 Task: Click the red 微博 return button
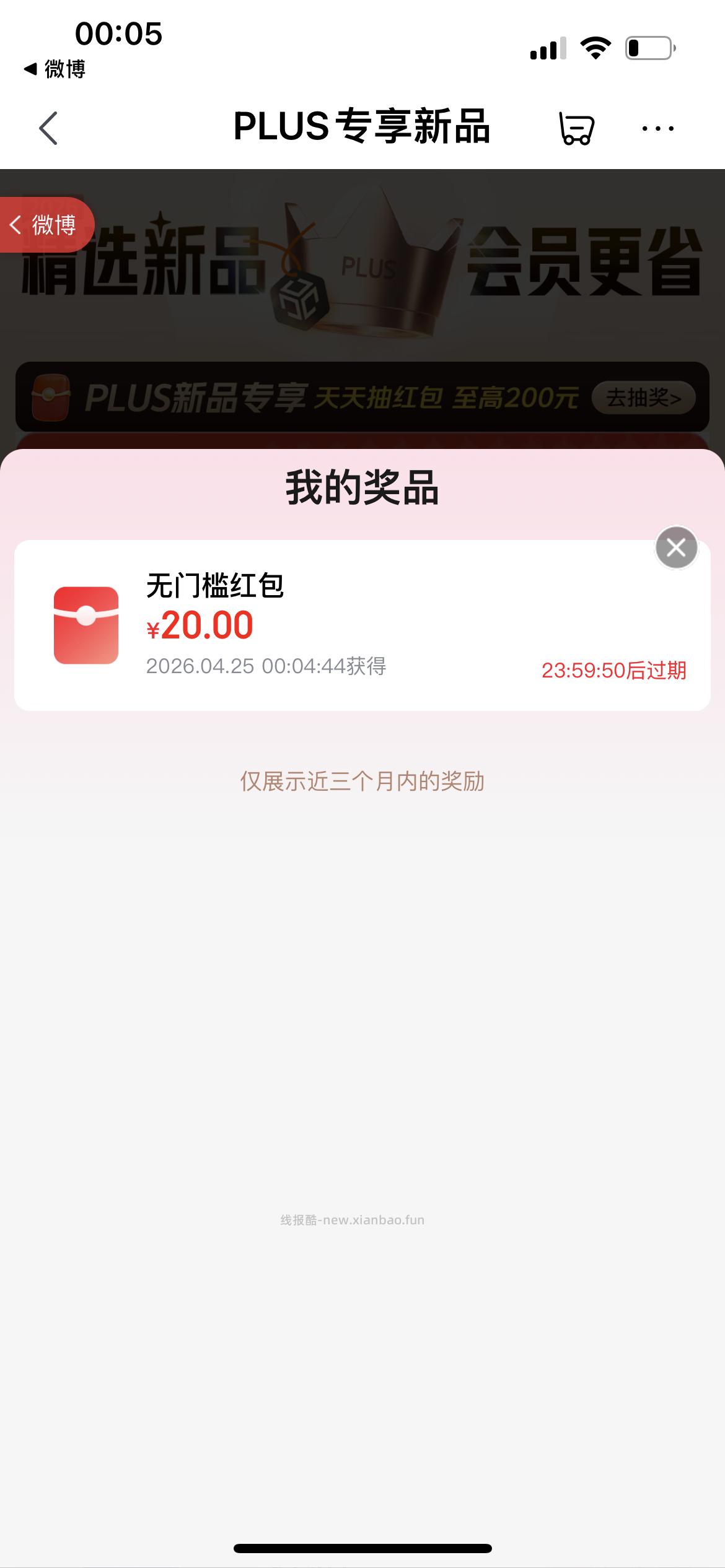click(x=46, y=224)
